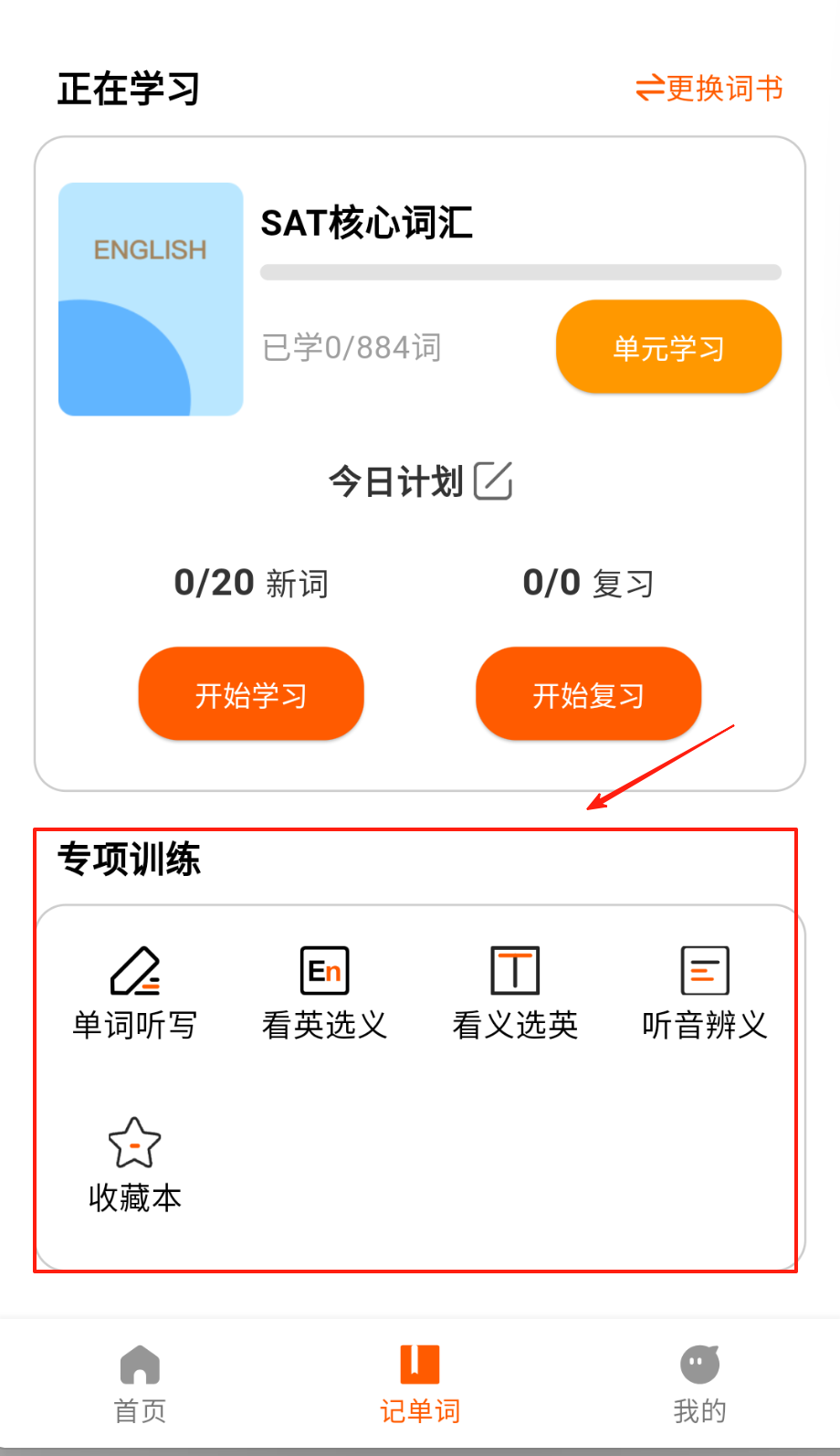Image resolution: width=840 pixels, height=1456 pixels.
Task: Start review with 开始复习
Action: pyautogui.click(x=588, y=694)
